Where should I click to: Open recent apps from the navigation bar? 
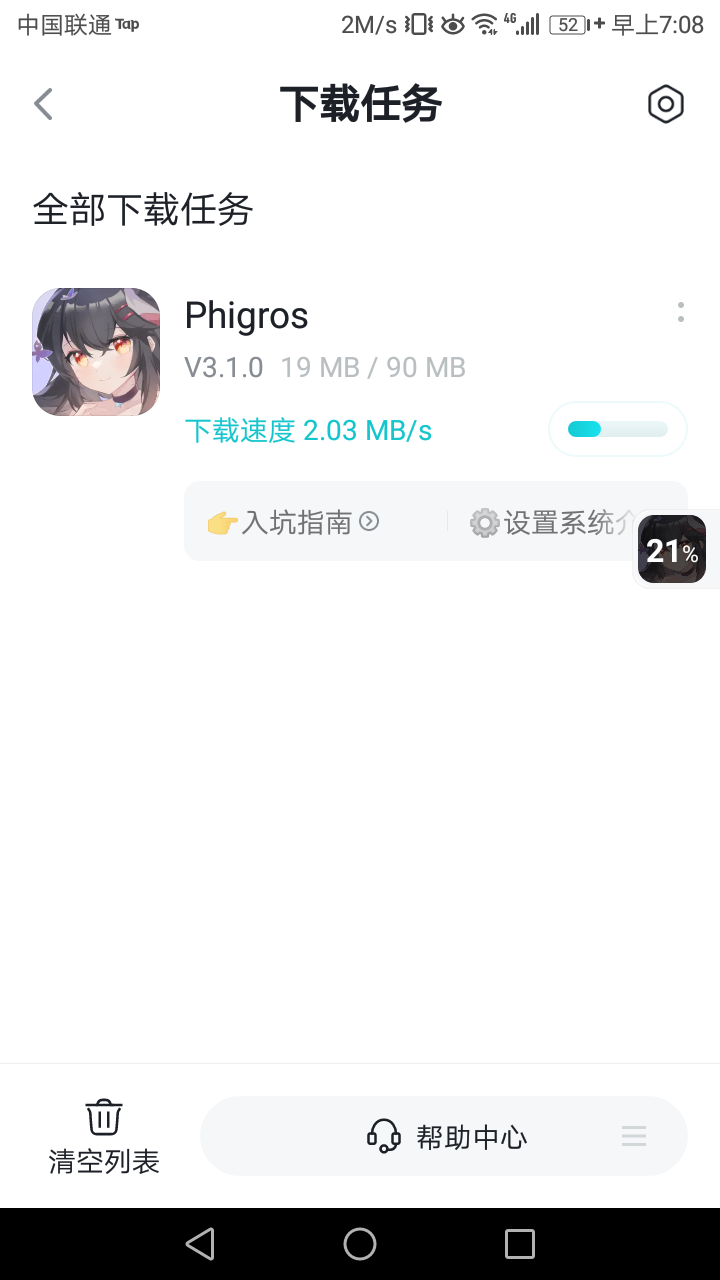tap(520, 1244)
